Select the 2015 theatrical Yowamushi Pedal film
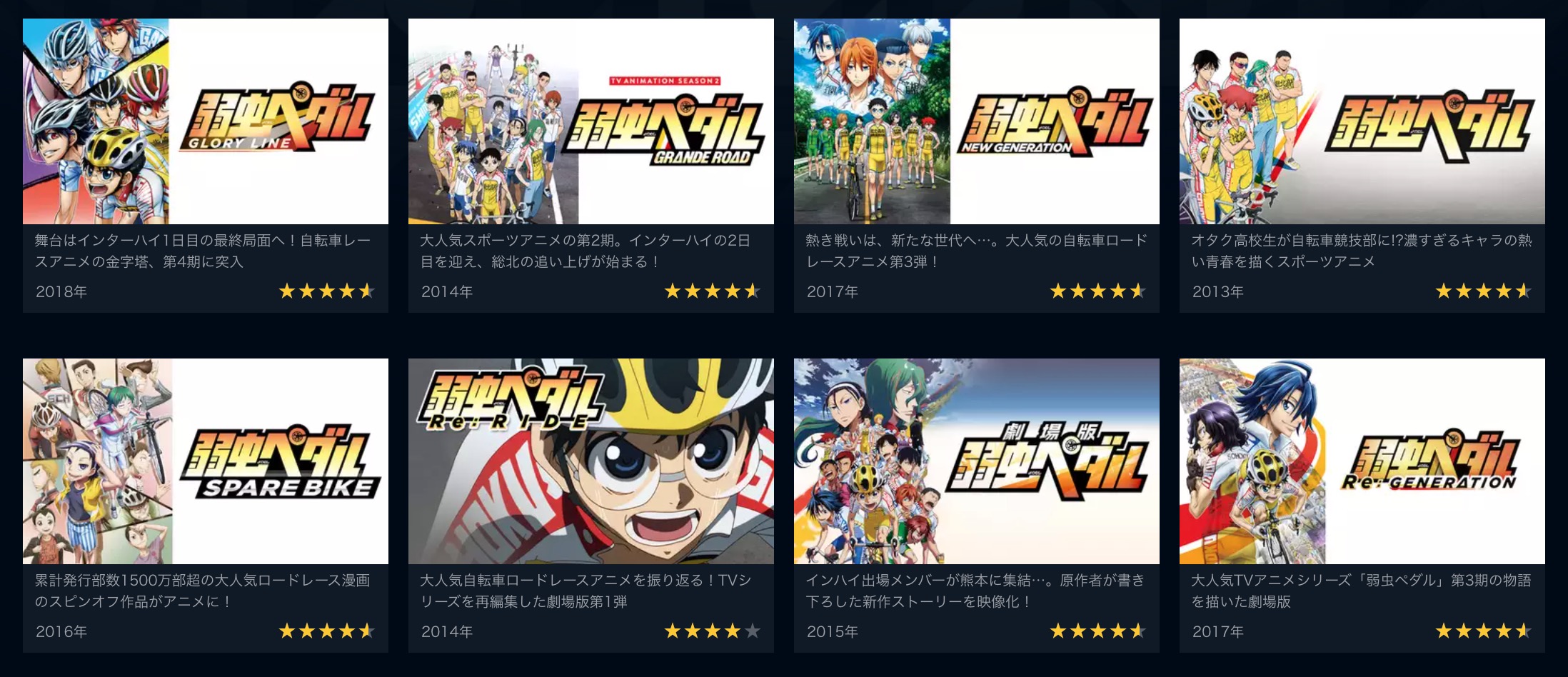Screen dimensions: 1568x677 (x=976, y=461)
